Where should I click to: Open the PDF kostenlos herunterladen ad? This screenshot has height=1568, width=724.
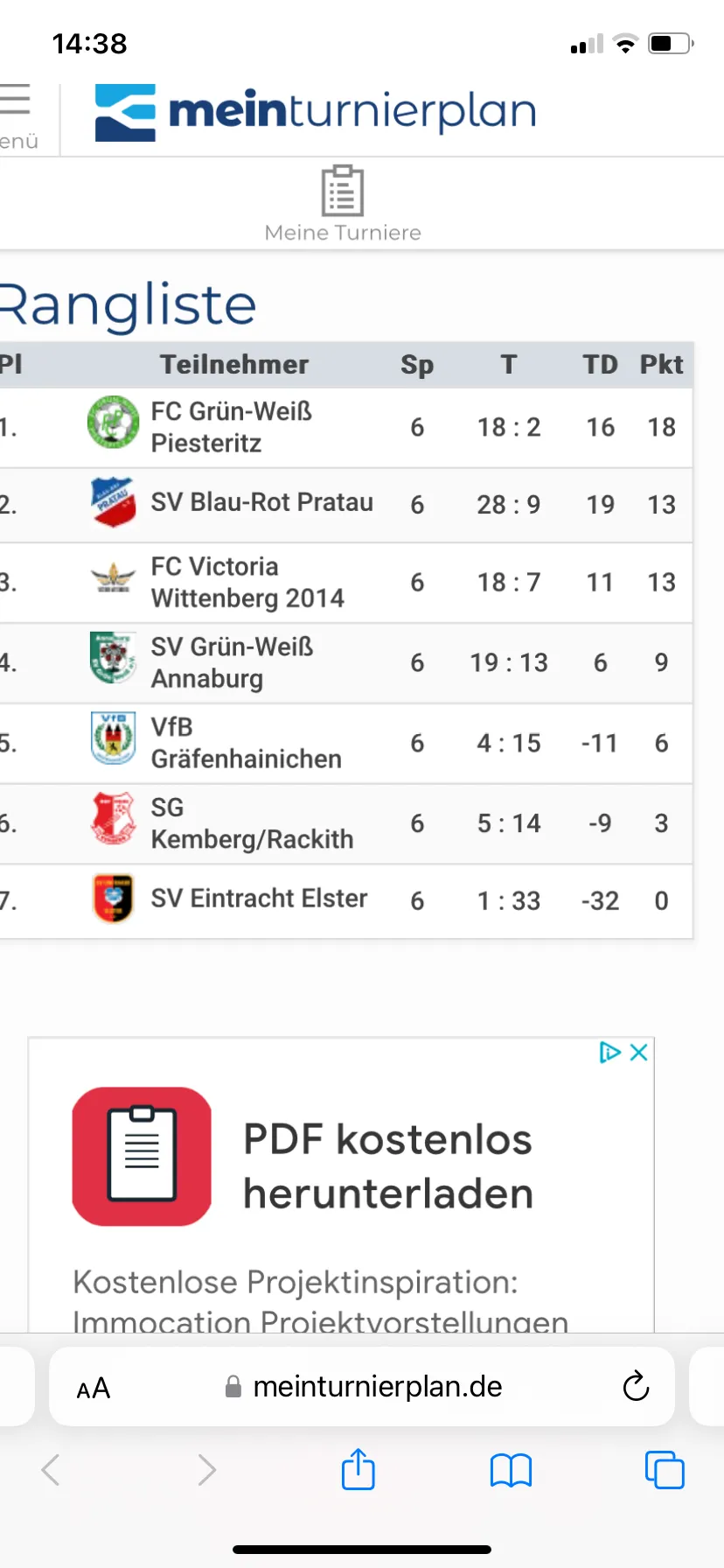[x=387, y=1166]
